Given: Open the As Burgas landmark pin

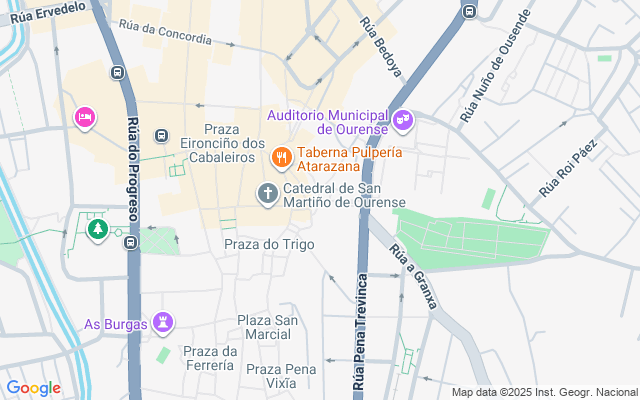Looking at the screenshot, I should pyautogui.click(x=162, y=323).
